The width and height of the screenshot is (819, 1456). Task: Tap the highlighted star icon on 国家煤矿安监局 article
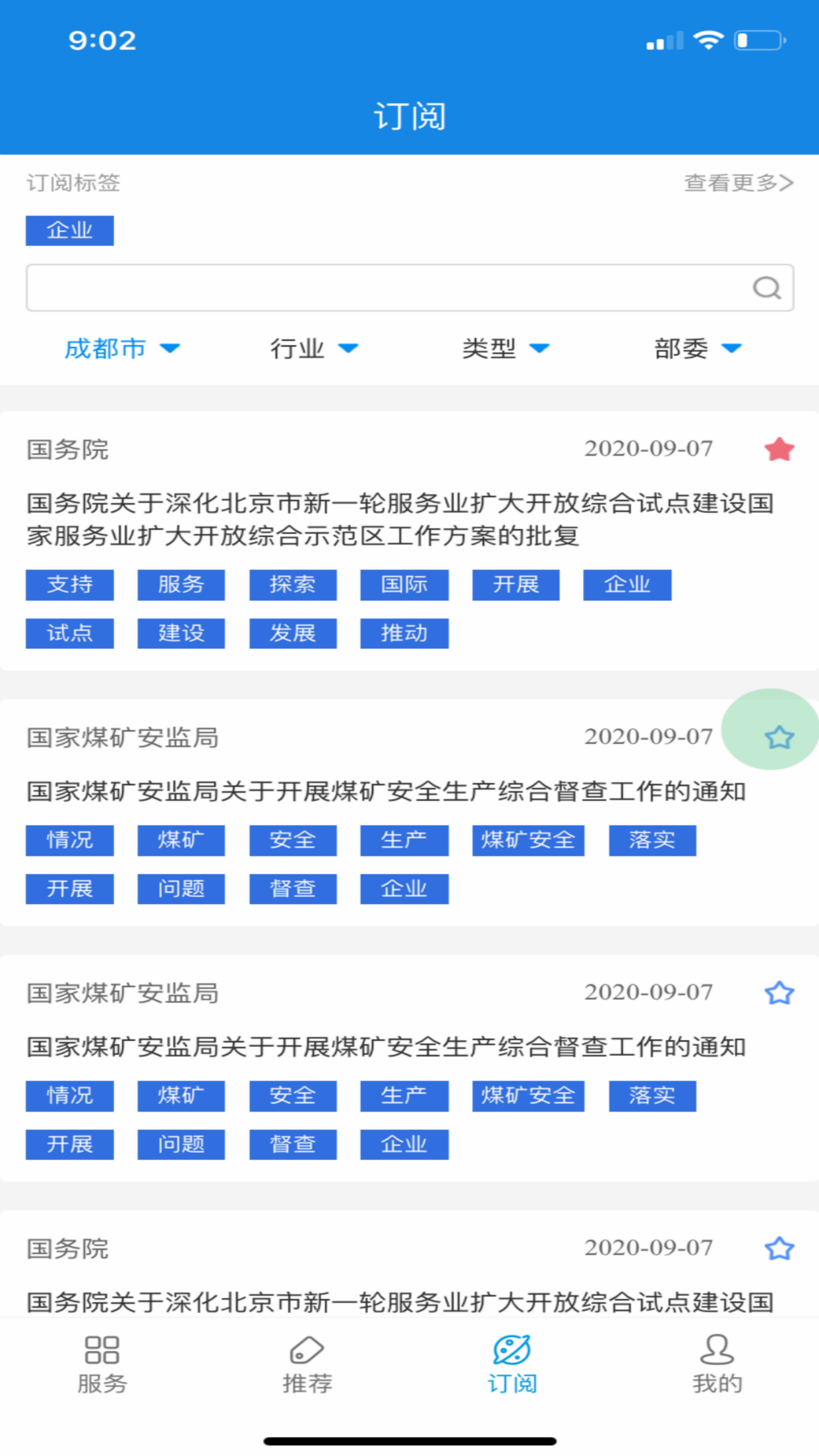[x=779, y=738]
